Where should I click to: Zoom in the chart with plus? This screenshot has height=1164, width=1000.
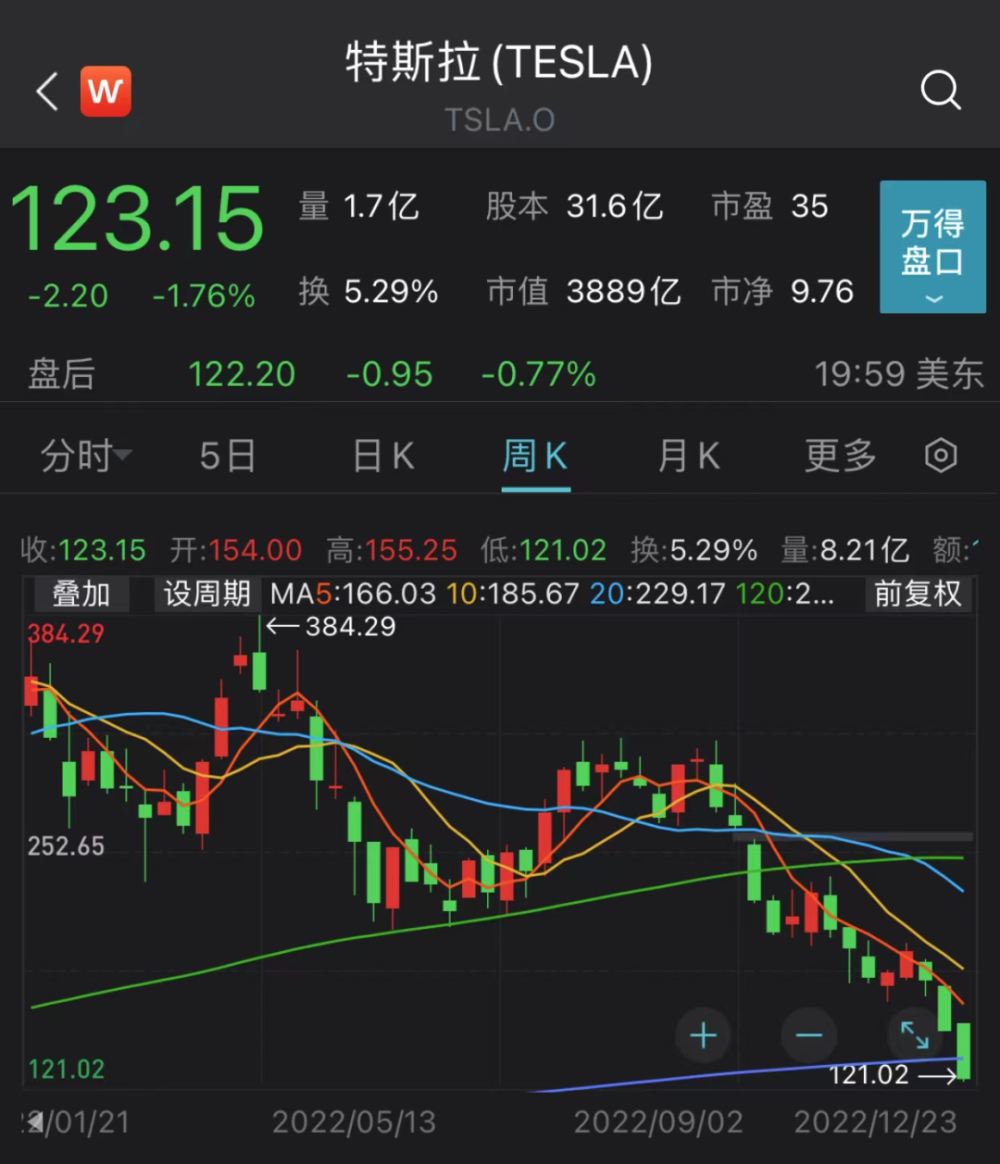(x=704, y=1035)
